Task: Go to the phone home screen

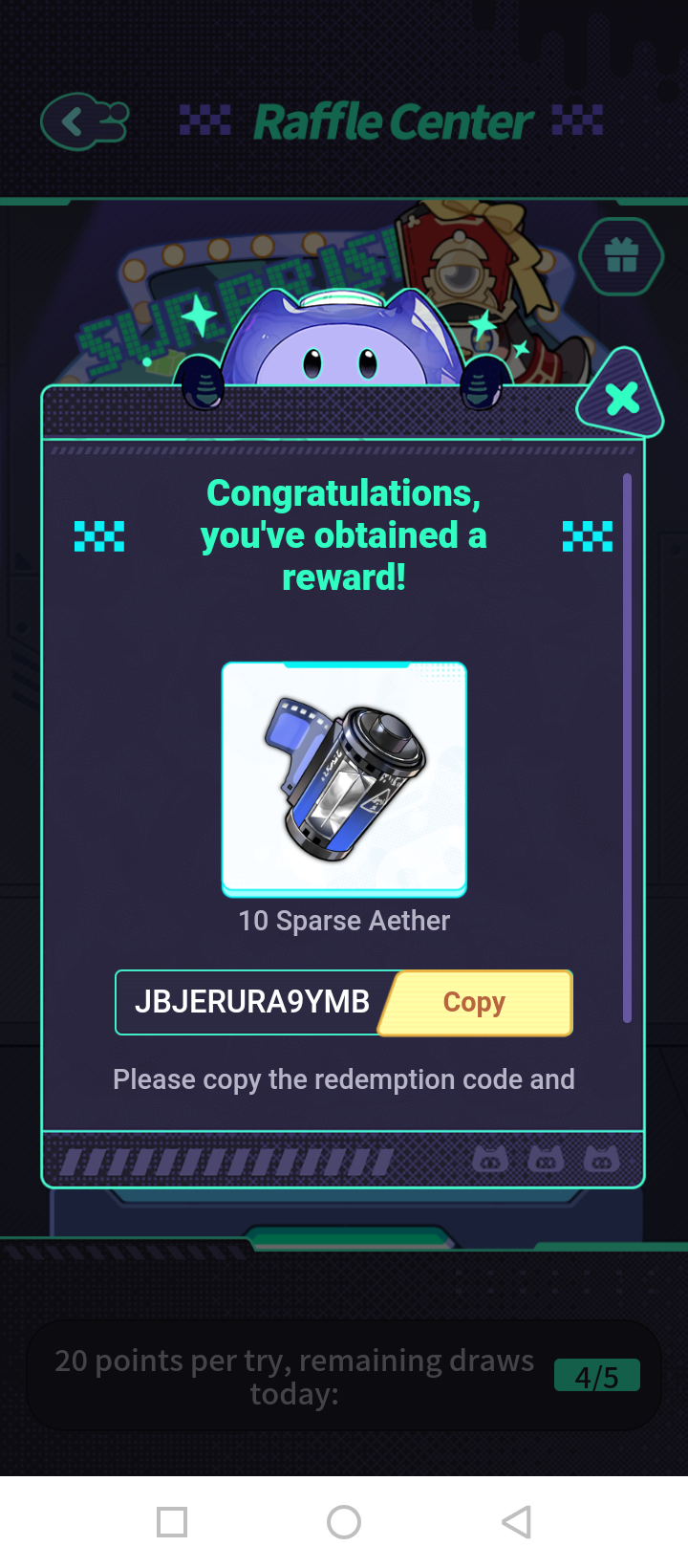Action: [x=344, y=1522]
